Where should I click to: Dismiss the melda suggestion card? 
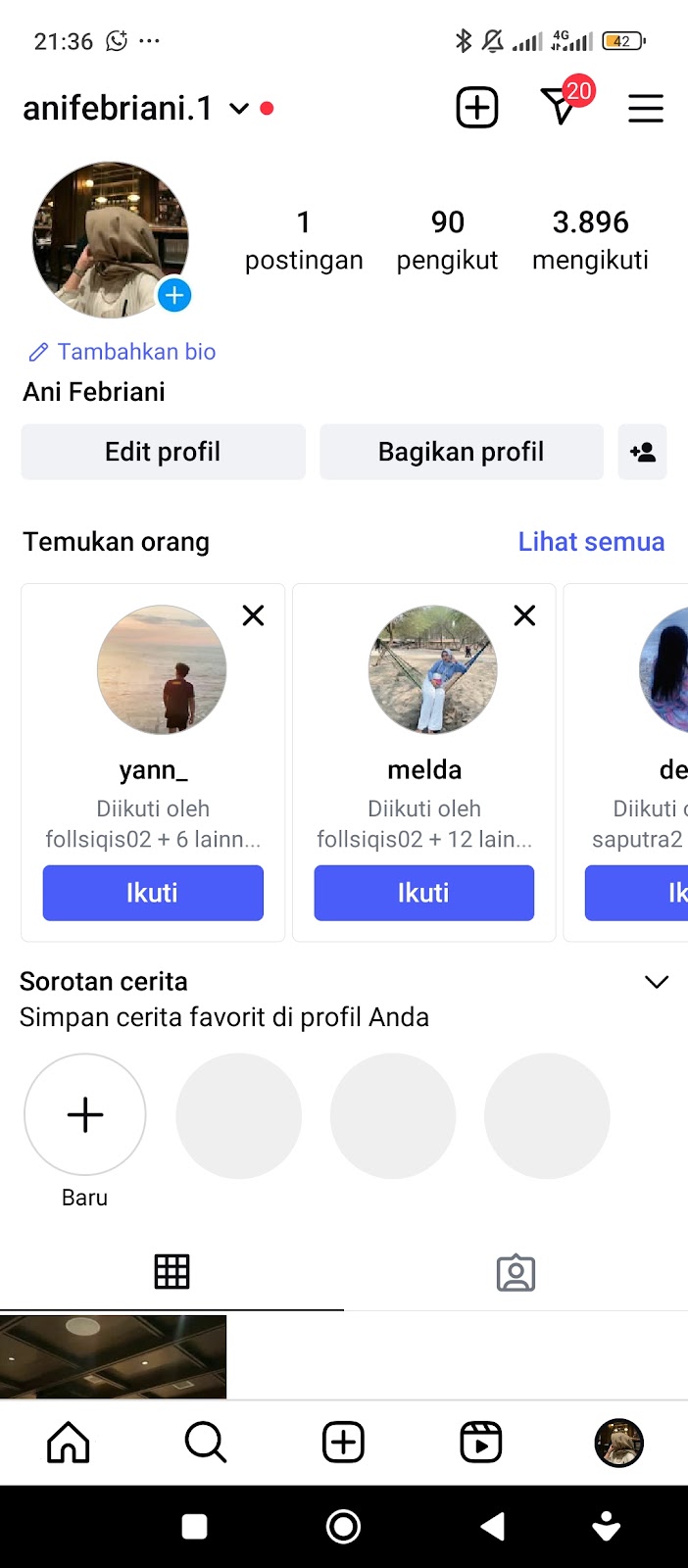[524, 615]
